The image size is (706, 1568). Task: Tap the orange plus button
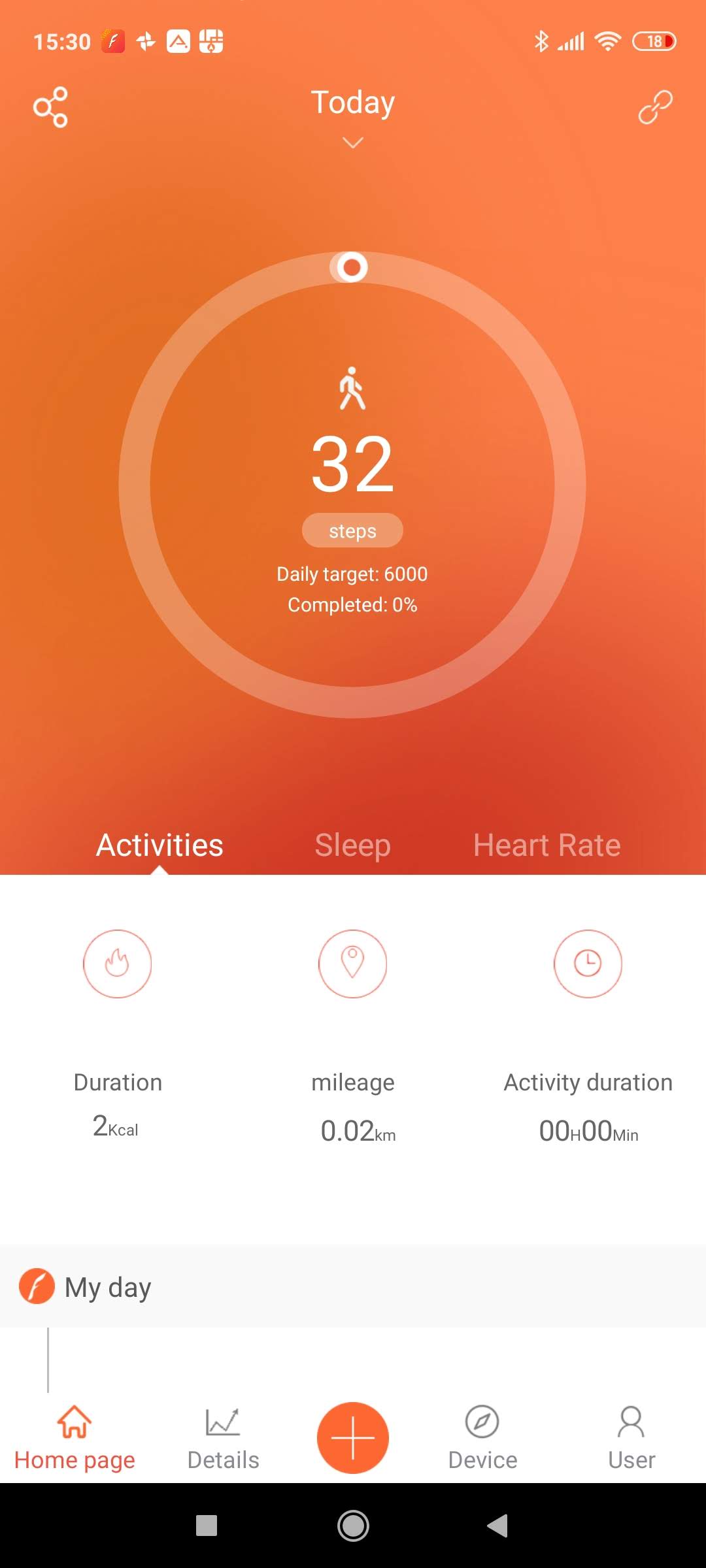[352, 1437]
